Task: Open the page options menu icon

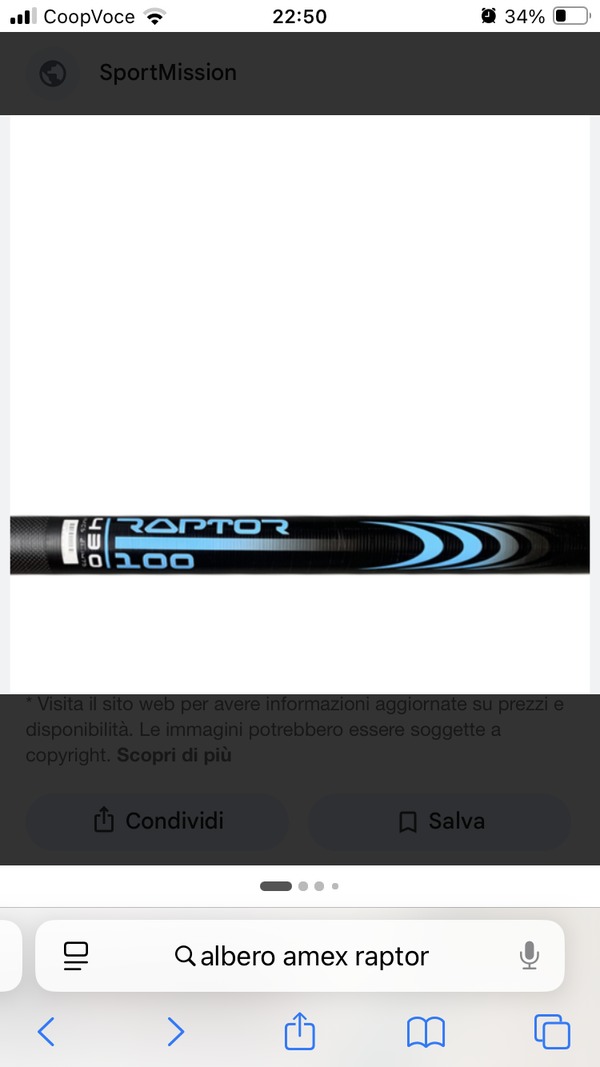Action: (x=76, y=956)
